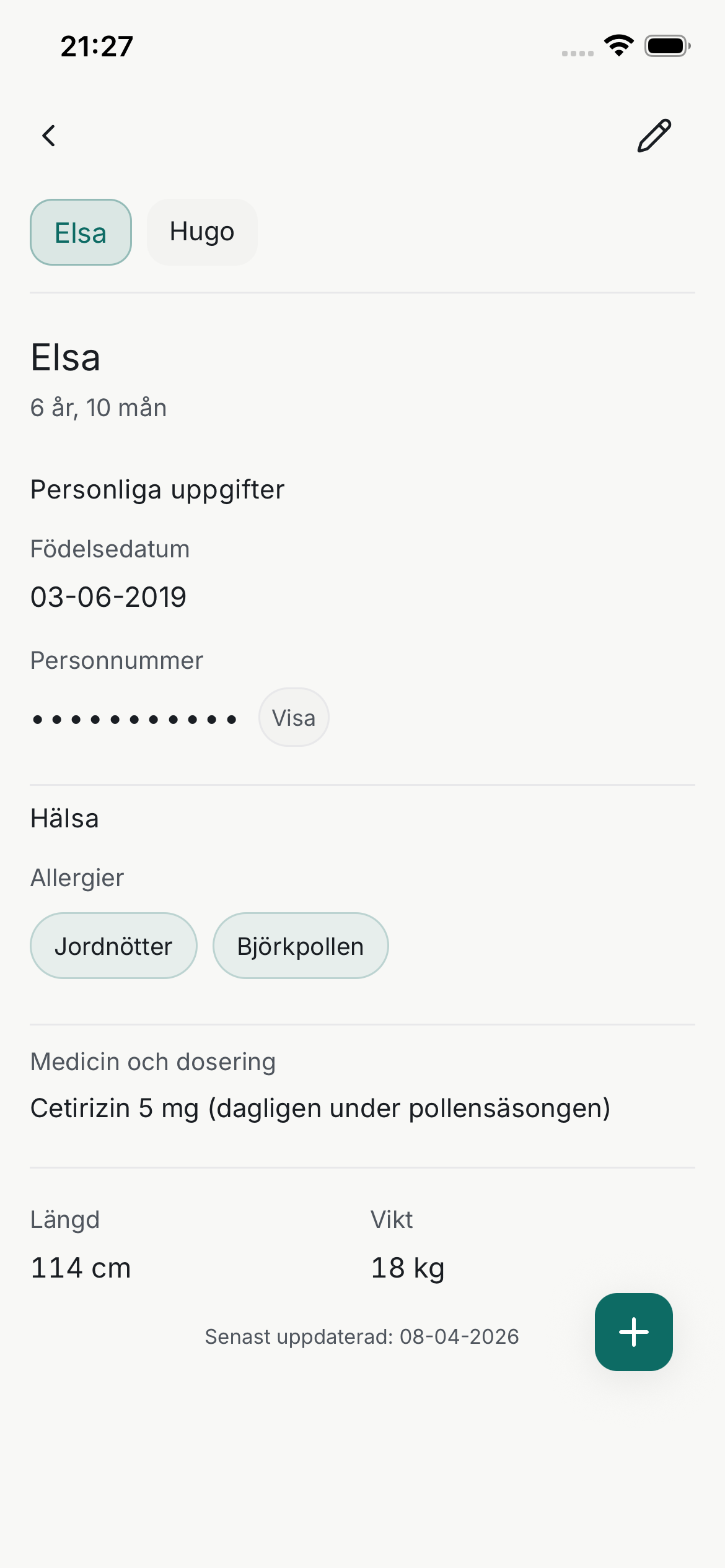Tap the Längd value 114 cm

coord(80,1268)
